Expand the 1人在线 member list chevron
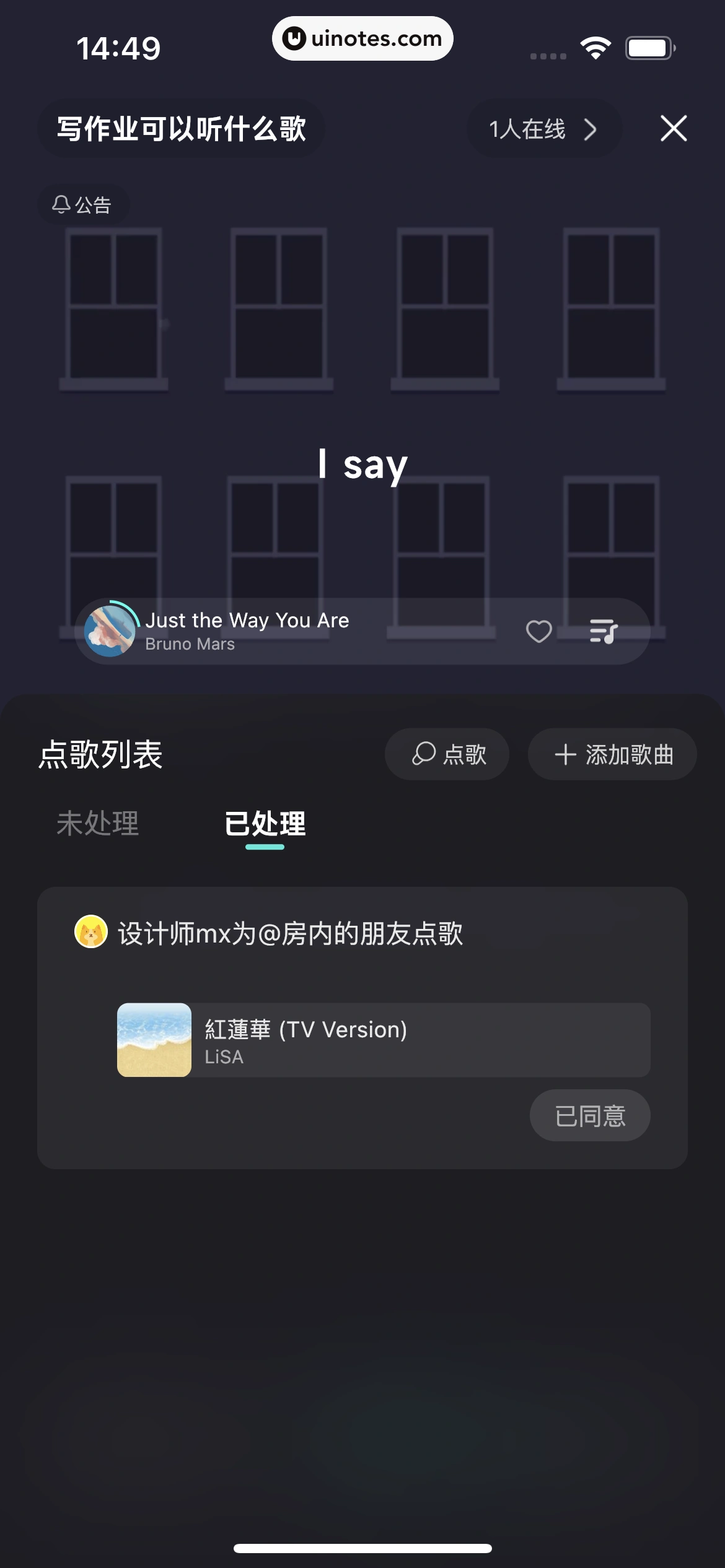Screen dimensions: 725x1568 coord(589,129)
